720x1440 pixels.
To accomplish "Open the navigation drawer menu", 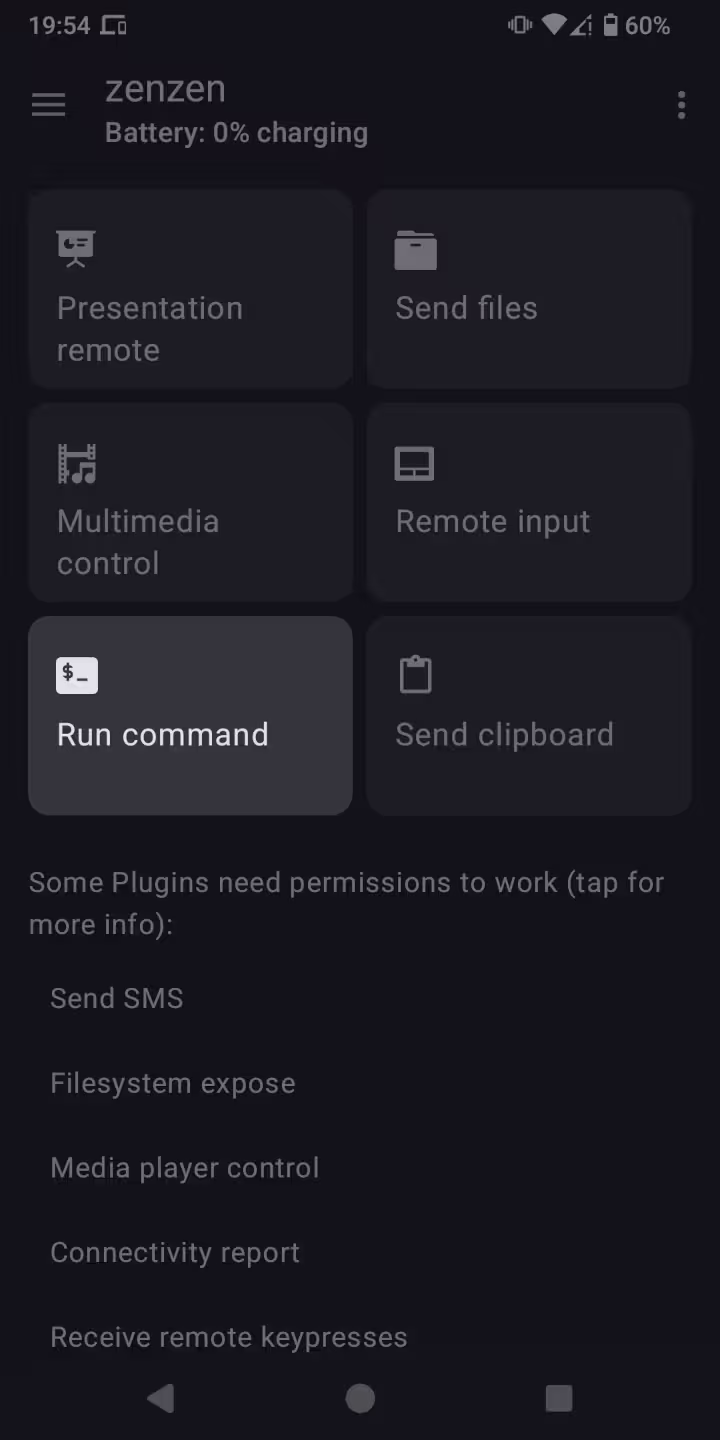I will click(x=48, y=105).
